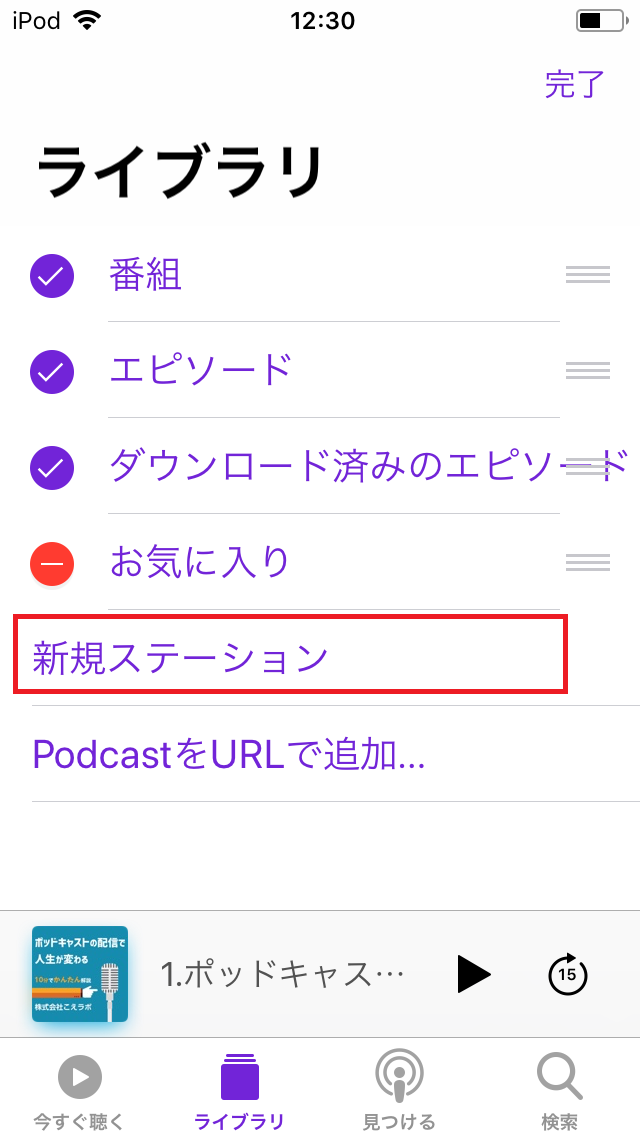The width and height of the screenshot is (640, 1136).
Task: Uncheck the 番組 library item
Action: coord(52,276)
